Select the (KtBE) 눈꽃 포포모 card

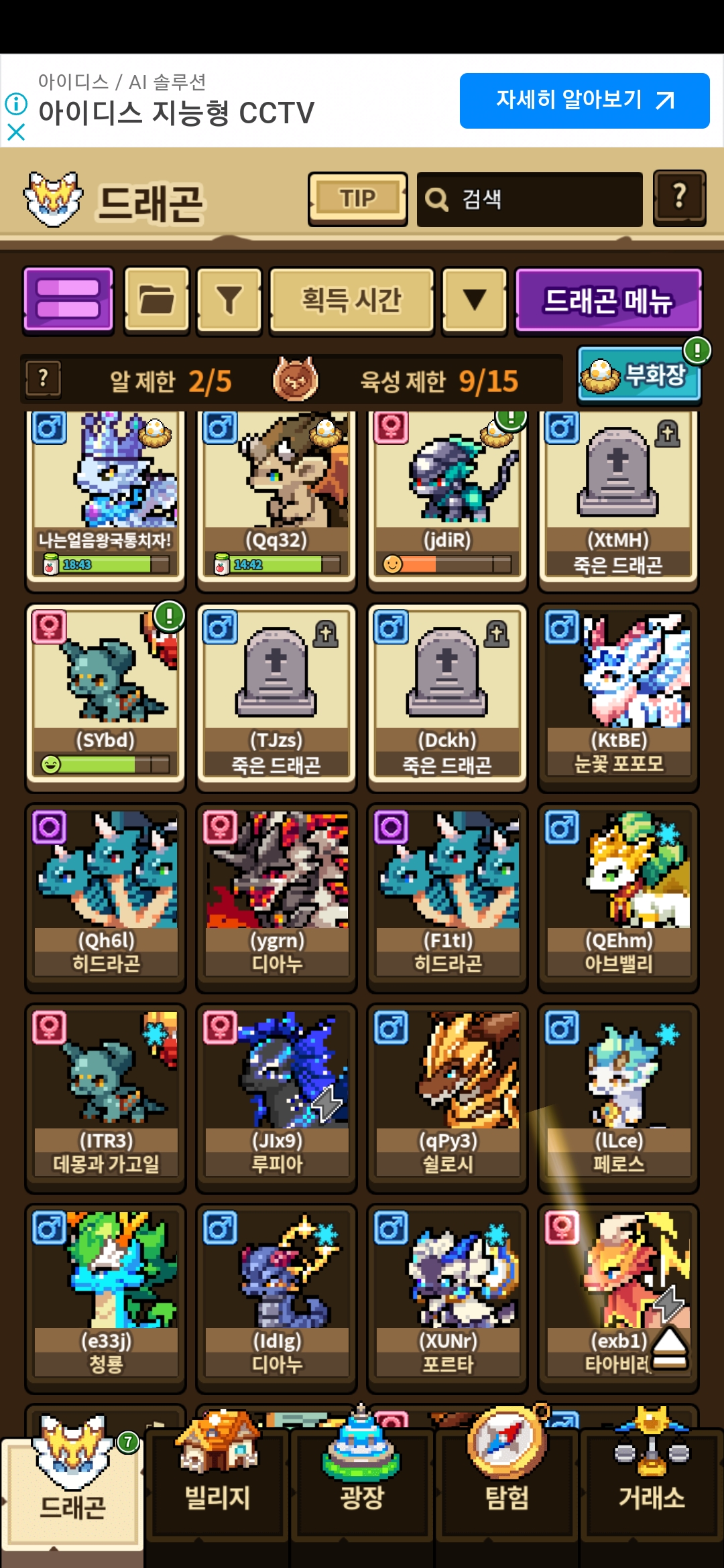(618, 698)
